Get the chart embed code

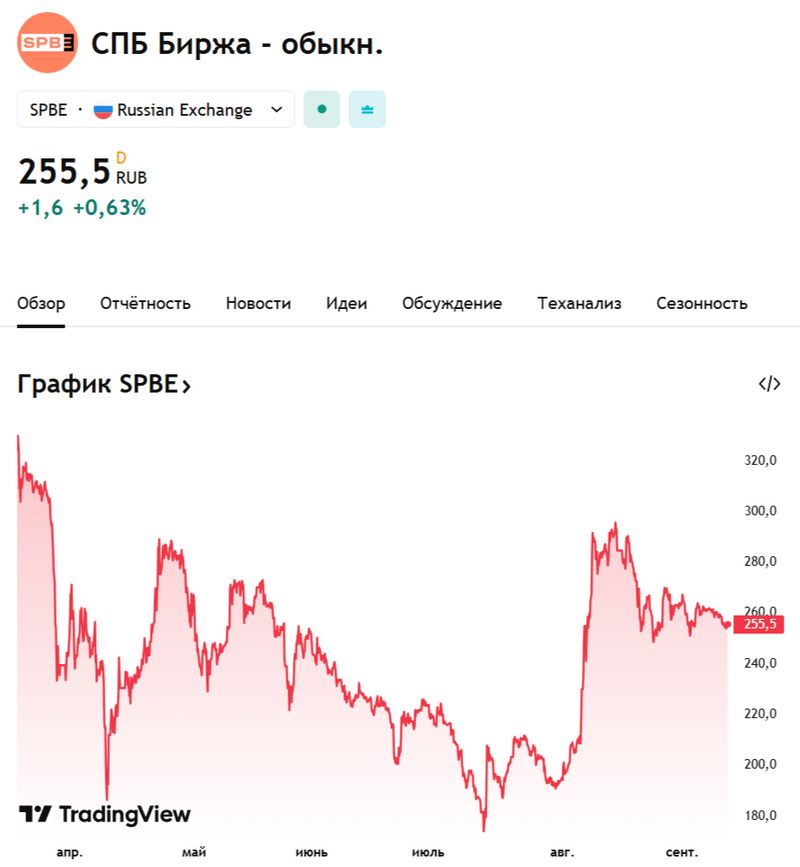coord(769,384)
